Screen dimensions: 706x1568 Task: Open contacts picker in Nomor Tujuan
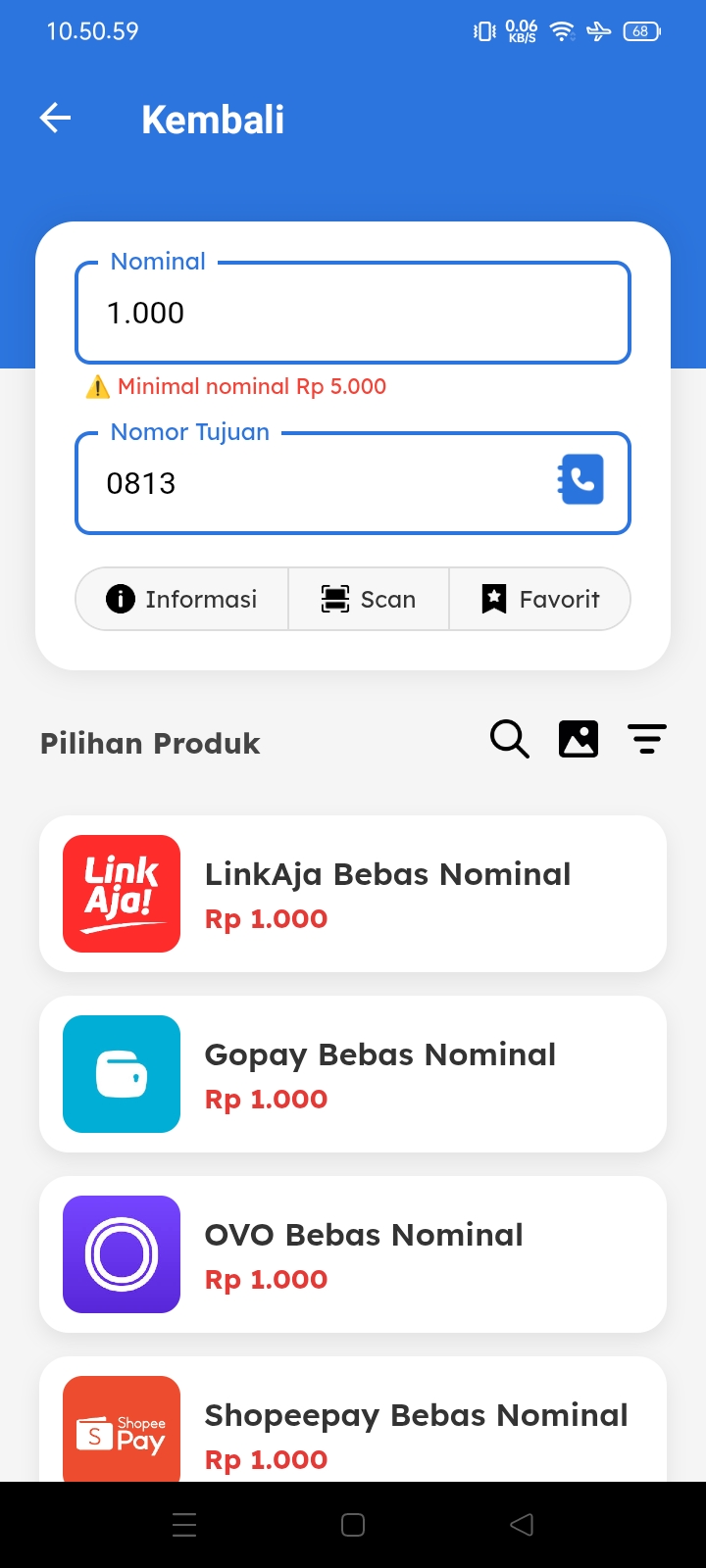[x=580, y=480]
